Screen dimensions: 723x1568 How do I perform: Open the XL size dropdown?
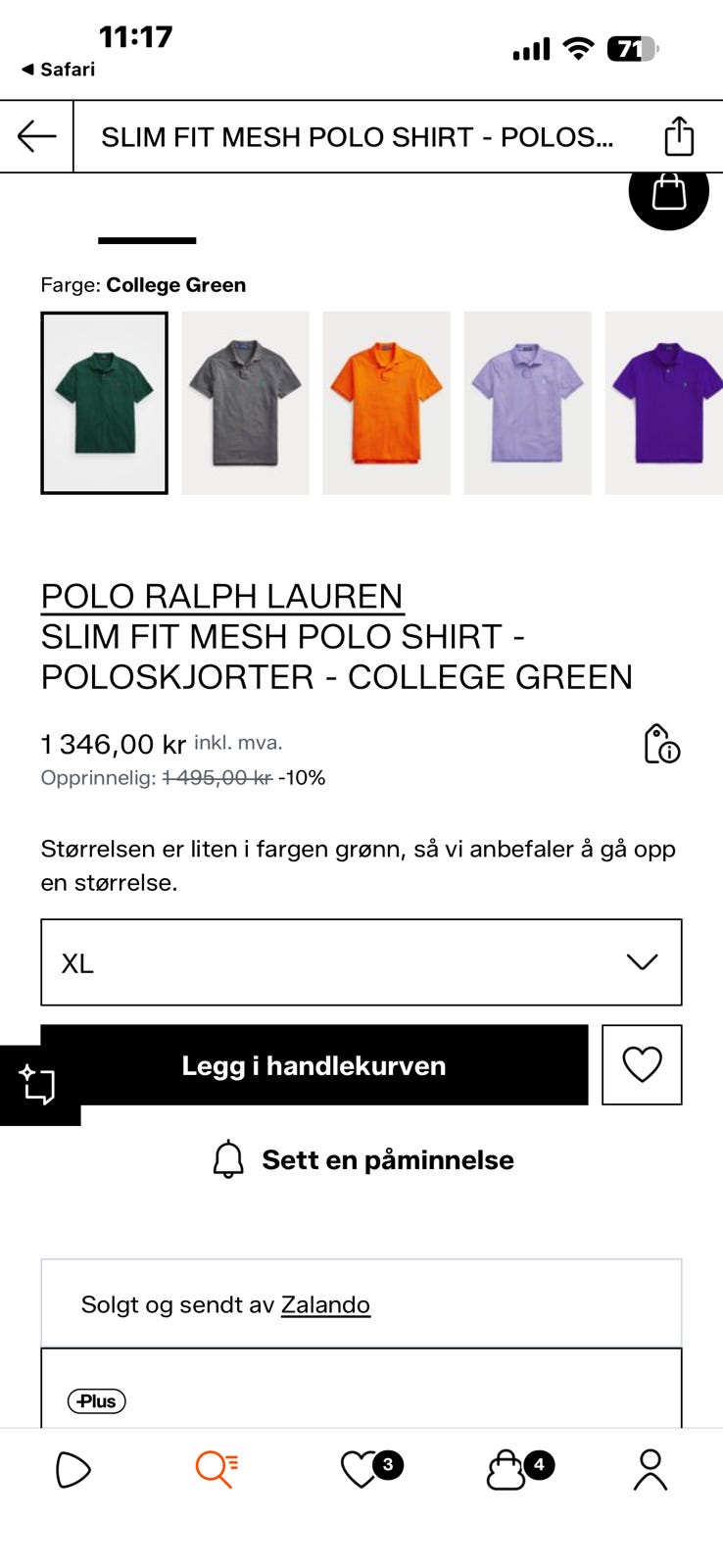(361, 962)
